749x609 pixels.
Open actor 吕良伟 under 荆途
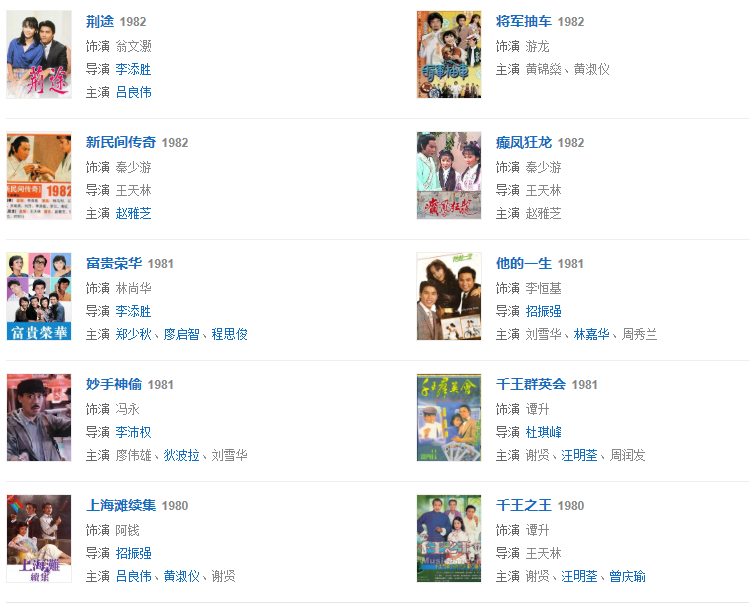(x=133, y=92)
